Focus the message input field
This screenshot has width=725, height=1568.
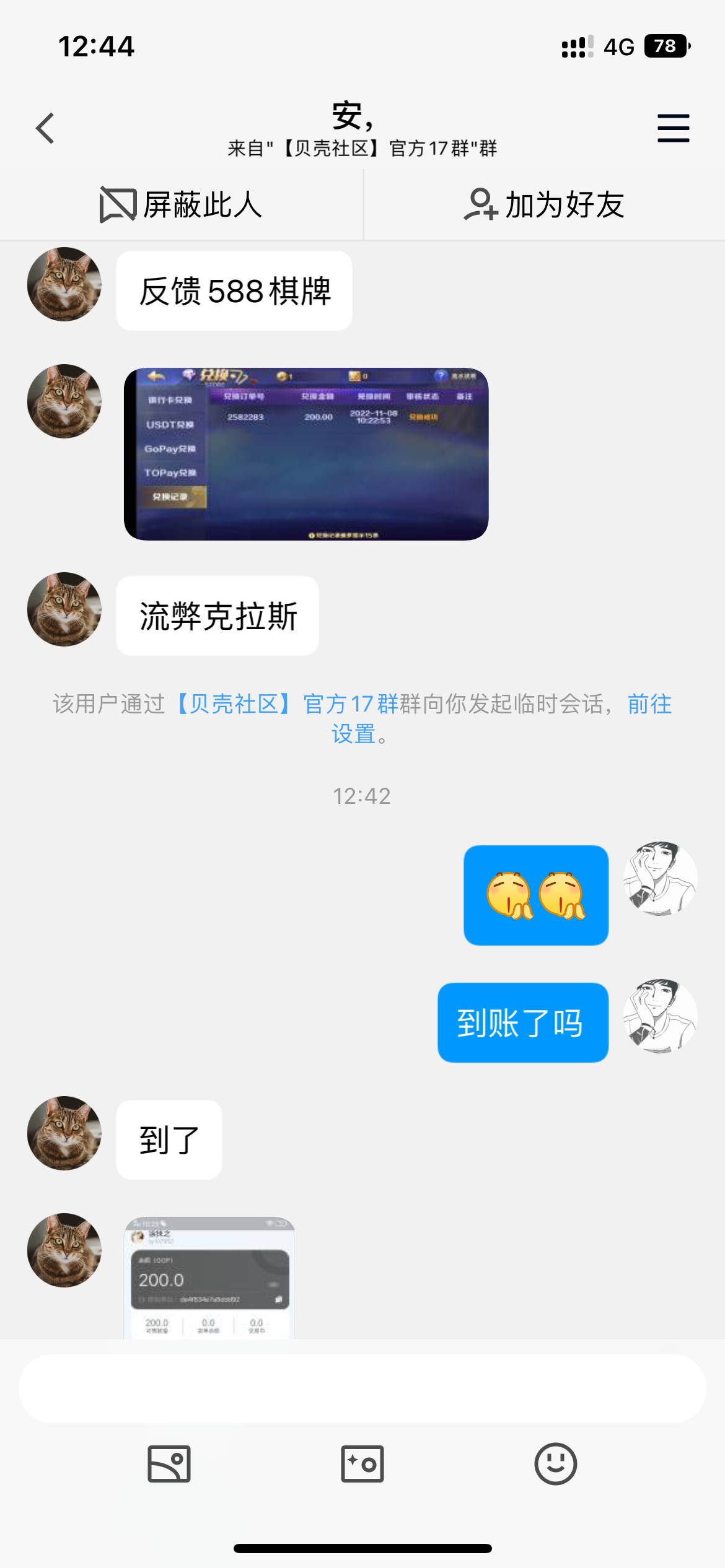[x=362, y=1388]
